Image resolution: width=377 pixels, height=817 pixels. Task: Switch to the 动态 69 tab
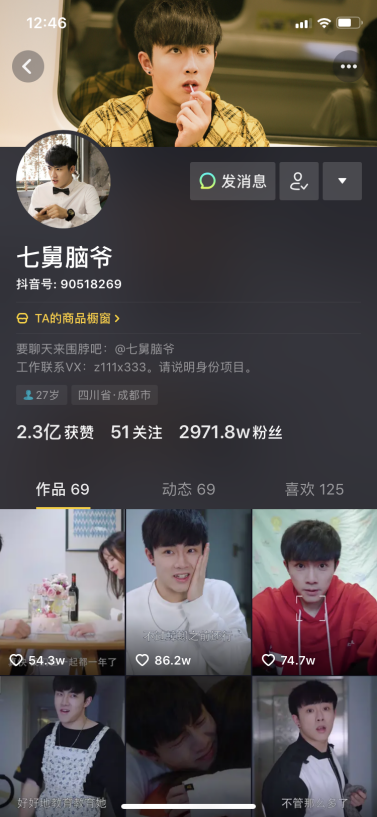coord(188,489)
